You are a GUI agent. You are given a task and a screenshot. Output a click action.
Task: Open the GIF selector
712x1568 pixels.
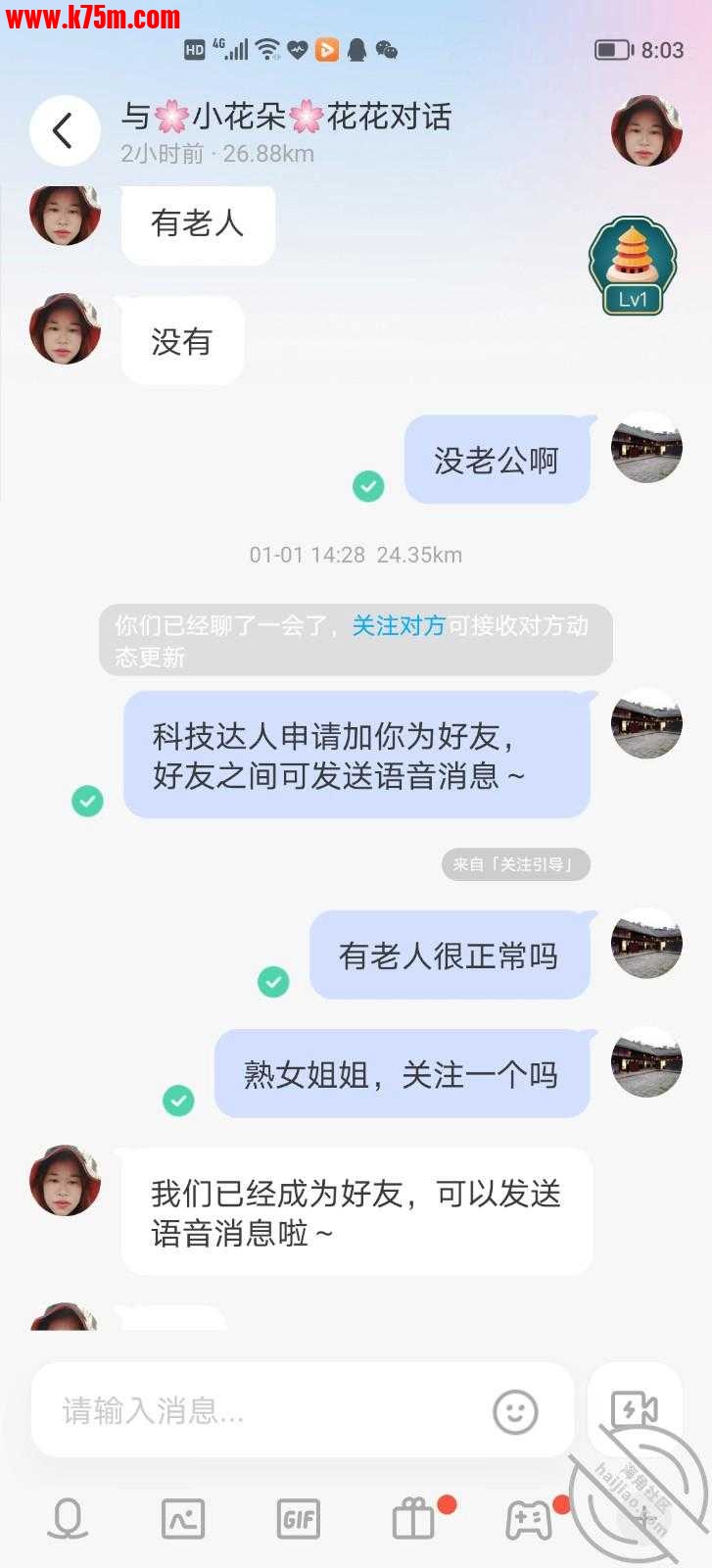(299, 1520)
